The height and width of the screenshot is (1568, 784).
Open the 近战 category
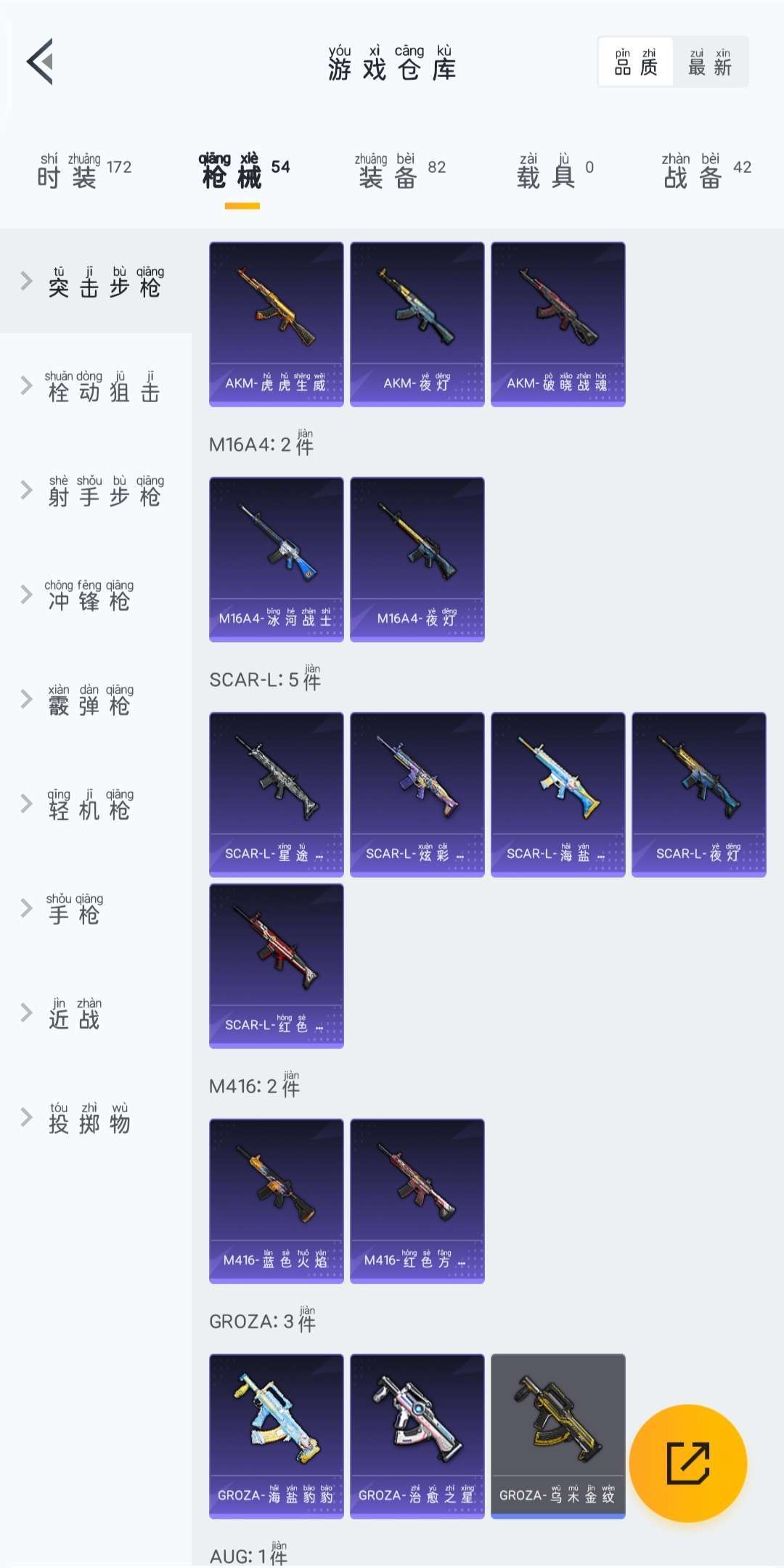click(96, 1013)
